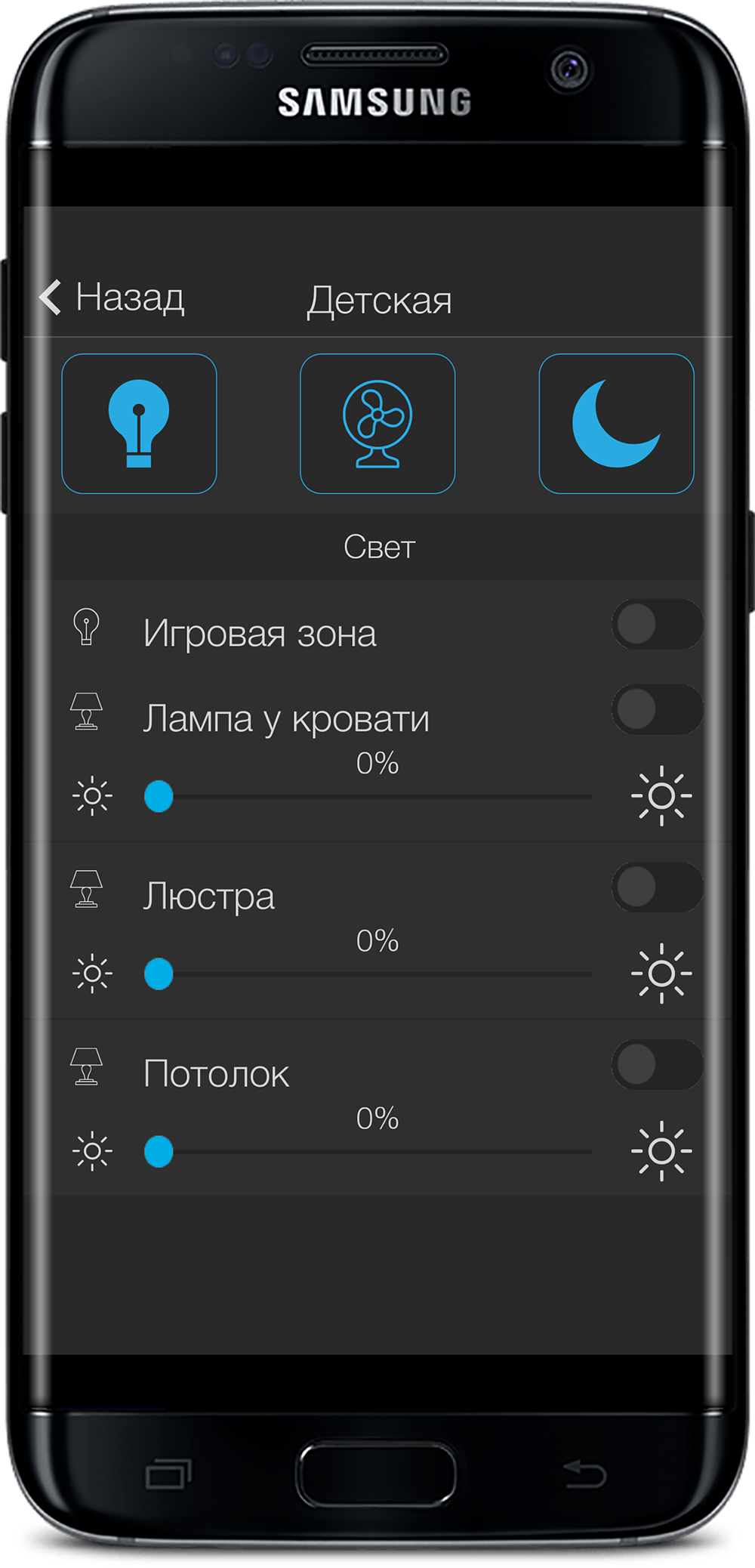Tap the phone's home button
Screen dimensions: 755x1568
pos(377,1475)
